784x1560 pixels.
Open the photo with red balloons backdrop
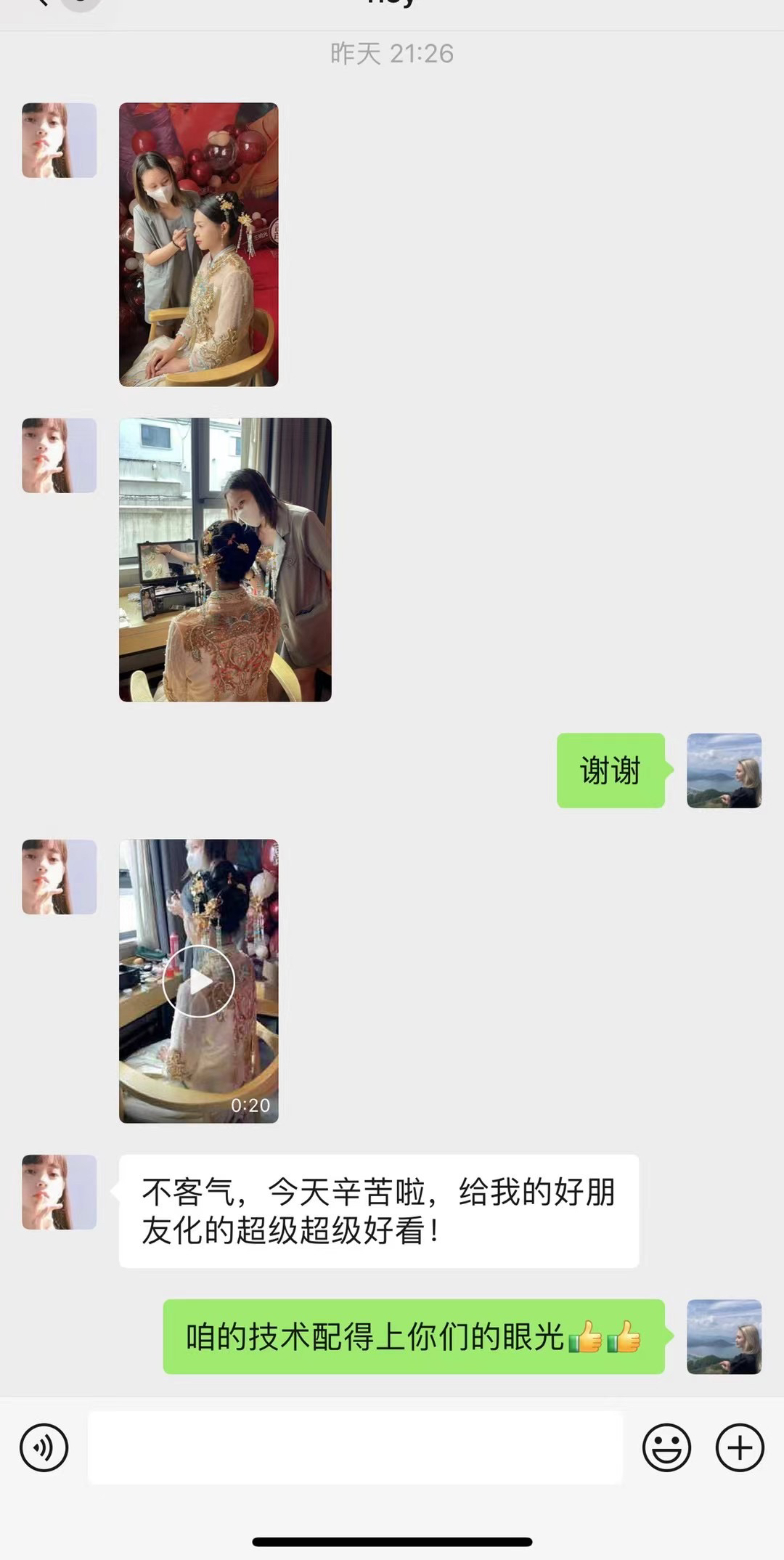coord(198,244)
